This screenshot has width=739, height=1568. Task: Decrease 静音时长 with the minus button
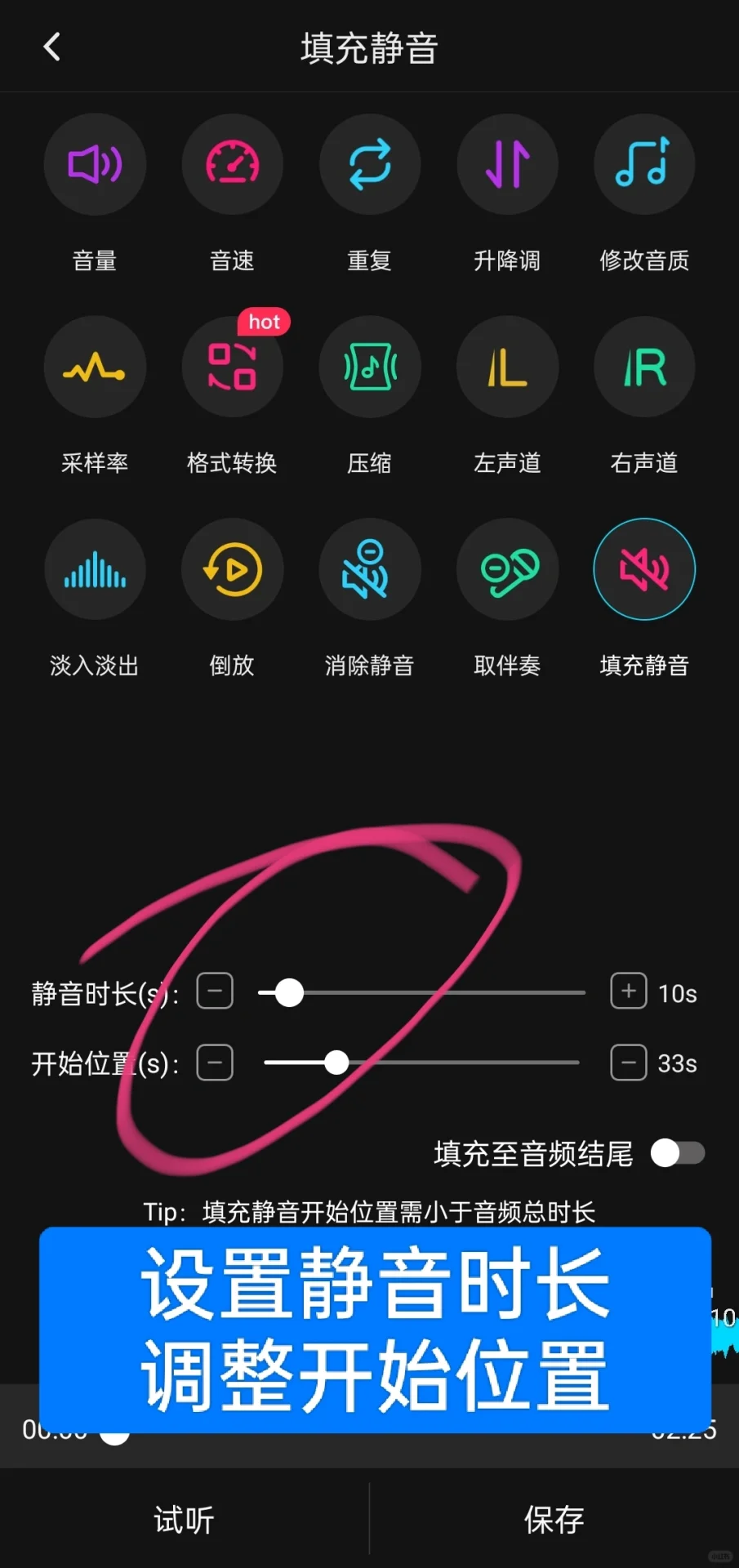pyautogui.click(x=215, y=991)
